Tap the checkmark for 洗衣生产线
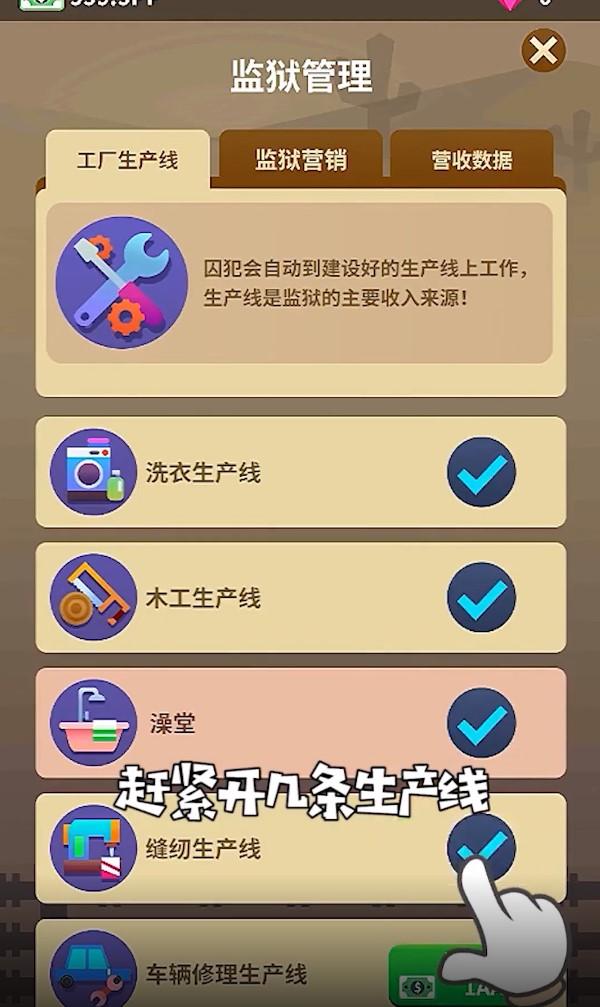600x1007 pixels. 481,472
